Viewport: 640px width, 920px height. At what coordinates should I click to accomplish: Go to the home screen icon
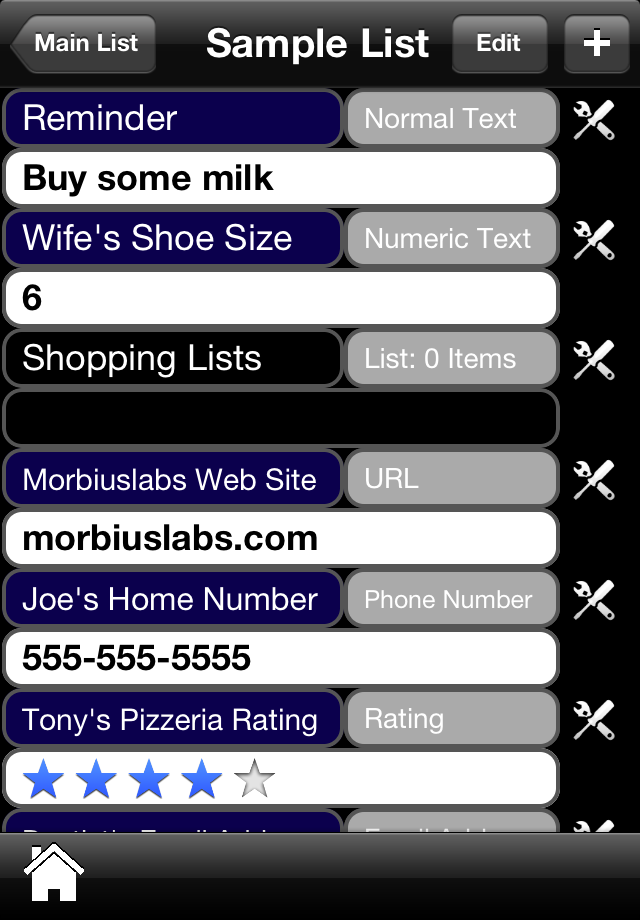tap(54, 873)
